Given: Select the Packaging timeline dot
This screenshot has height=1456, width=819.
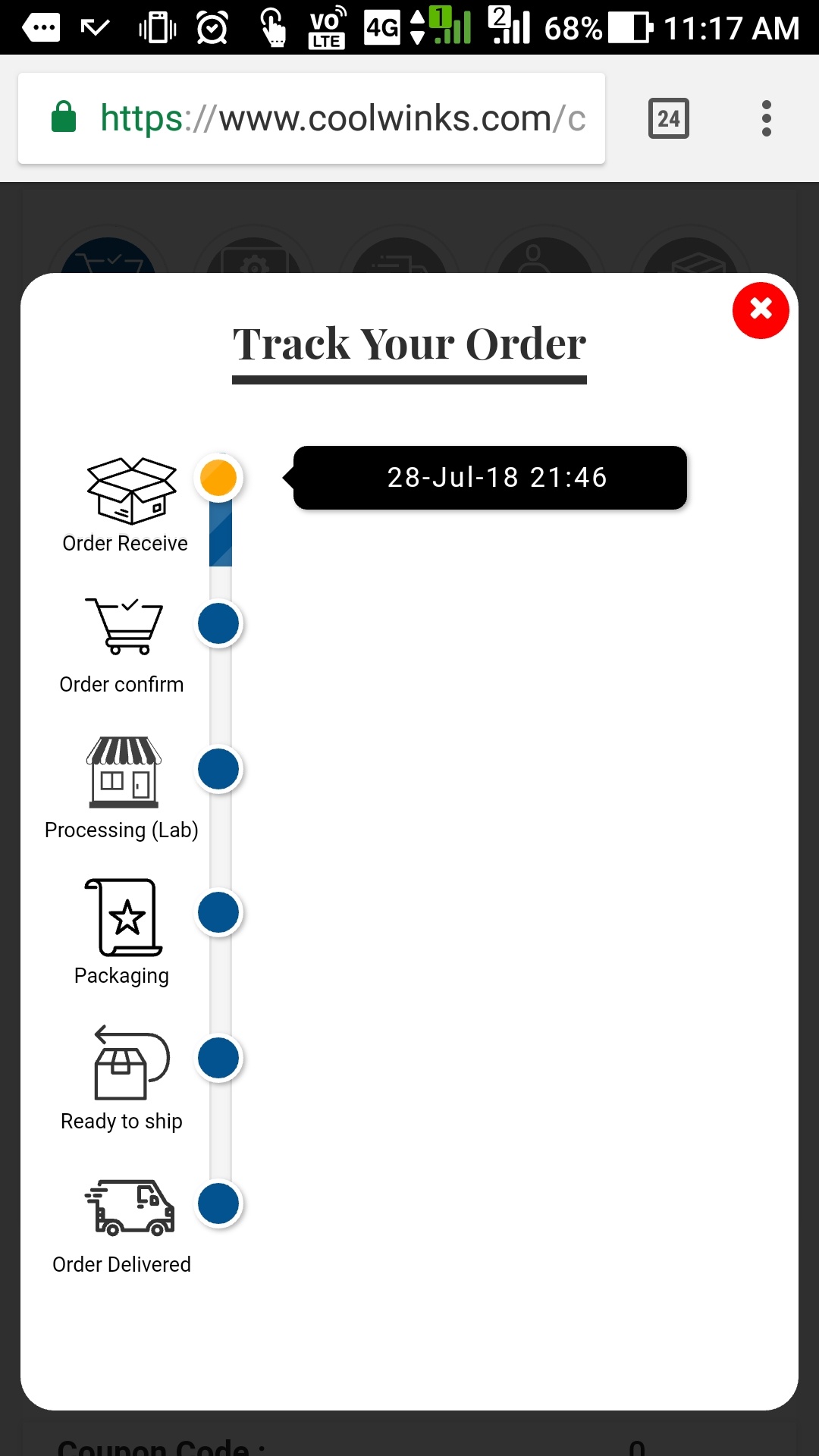Looking at the screenshot, I should click(x=218, y=912).
